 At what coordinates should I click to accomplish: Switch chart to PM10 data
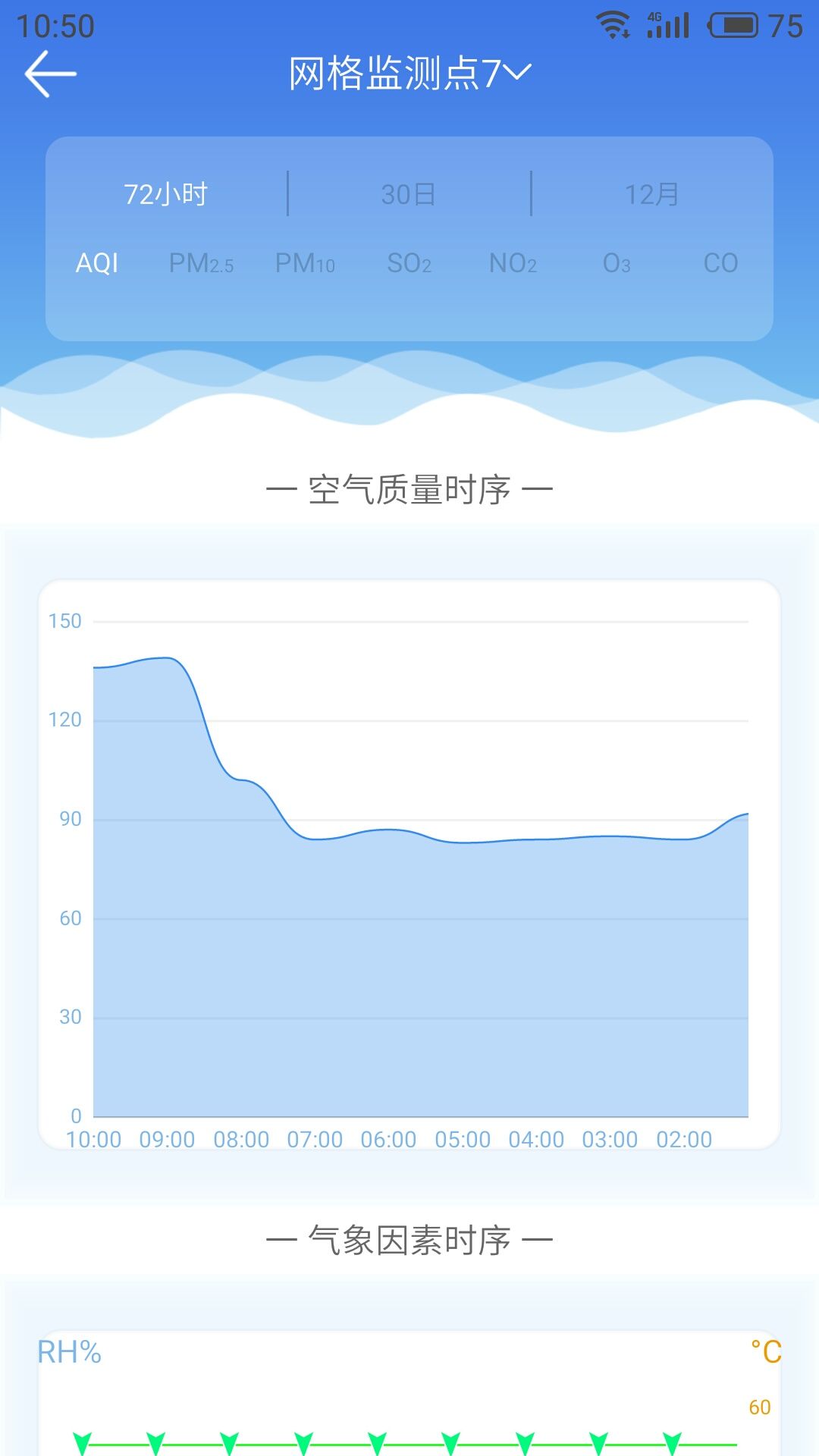(x=304, y=263)
